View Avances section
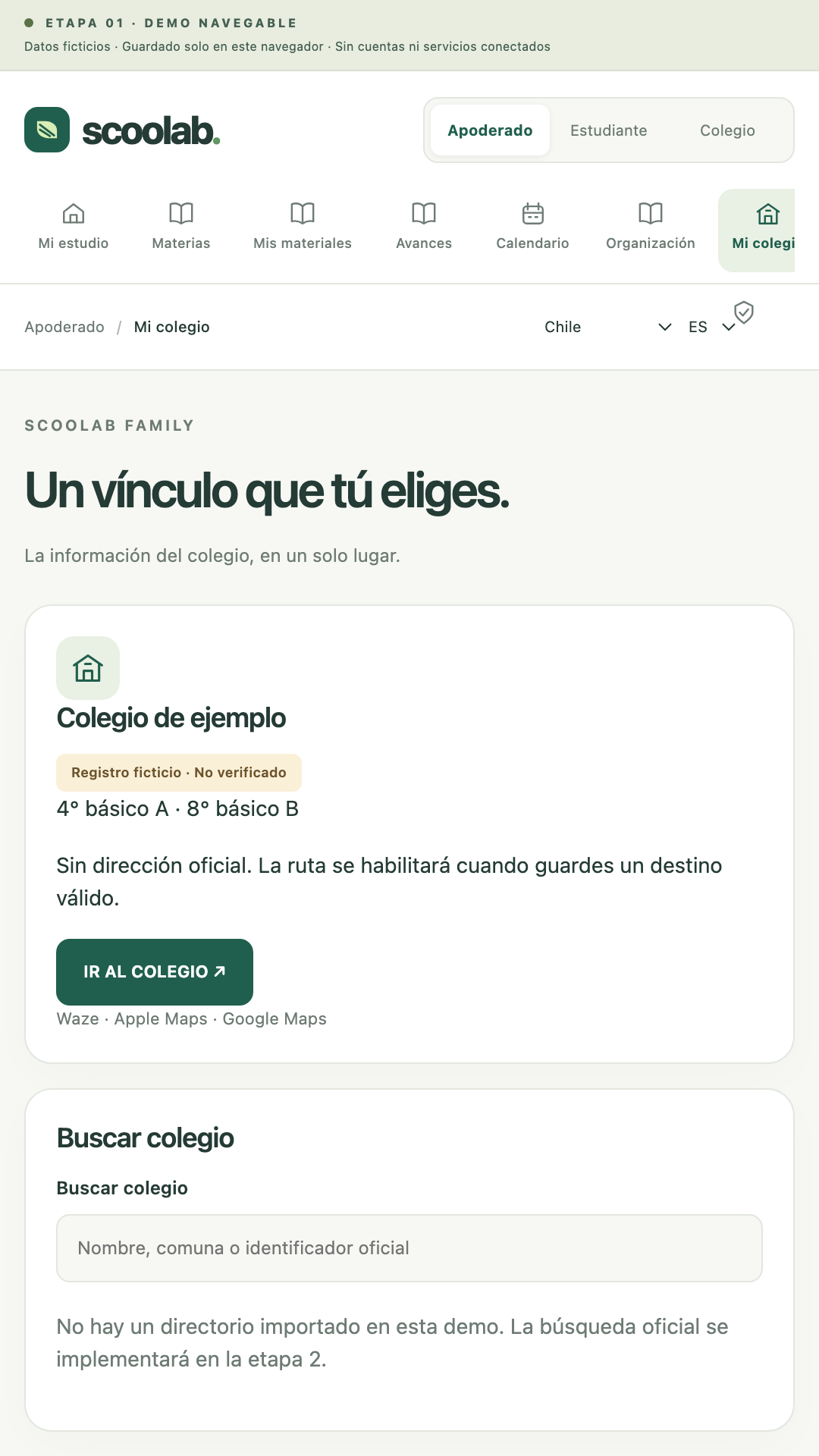 tap(424, 227)
